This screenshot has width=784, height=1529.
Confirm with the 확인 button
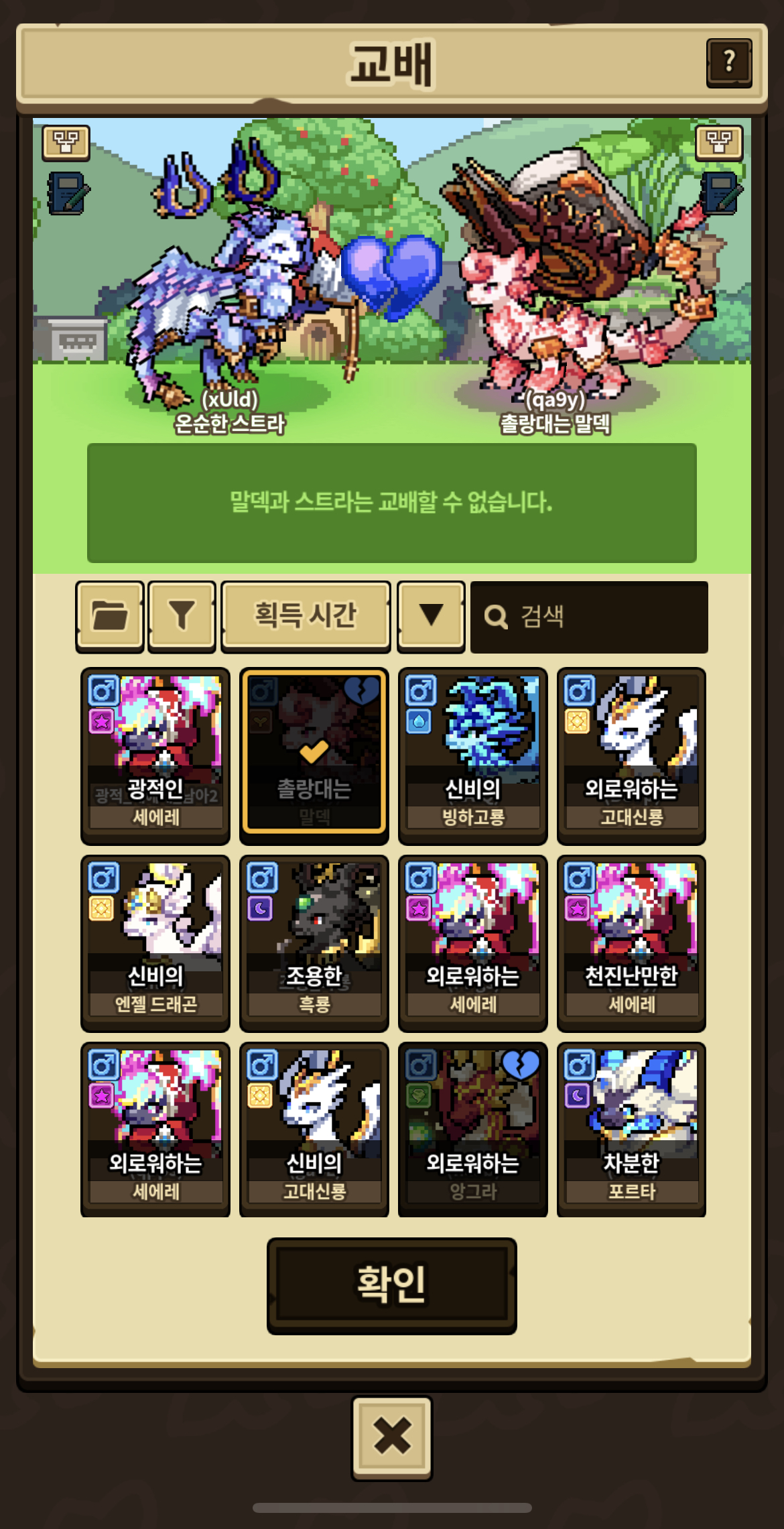point(391,1285)
